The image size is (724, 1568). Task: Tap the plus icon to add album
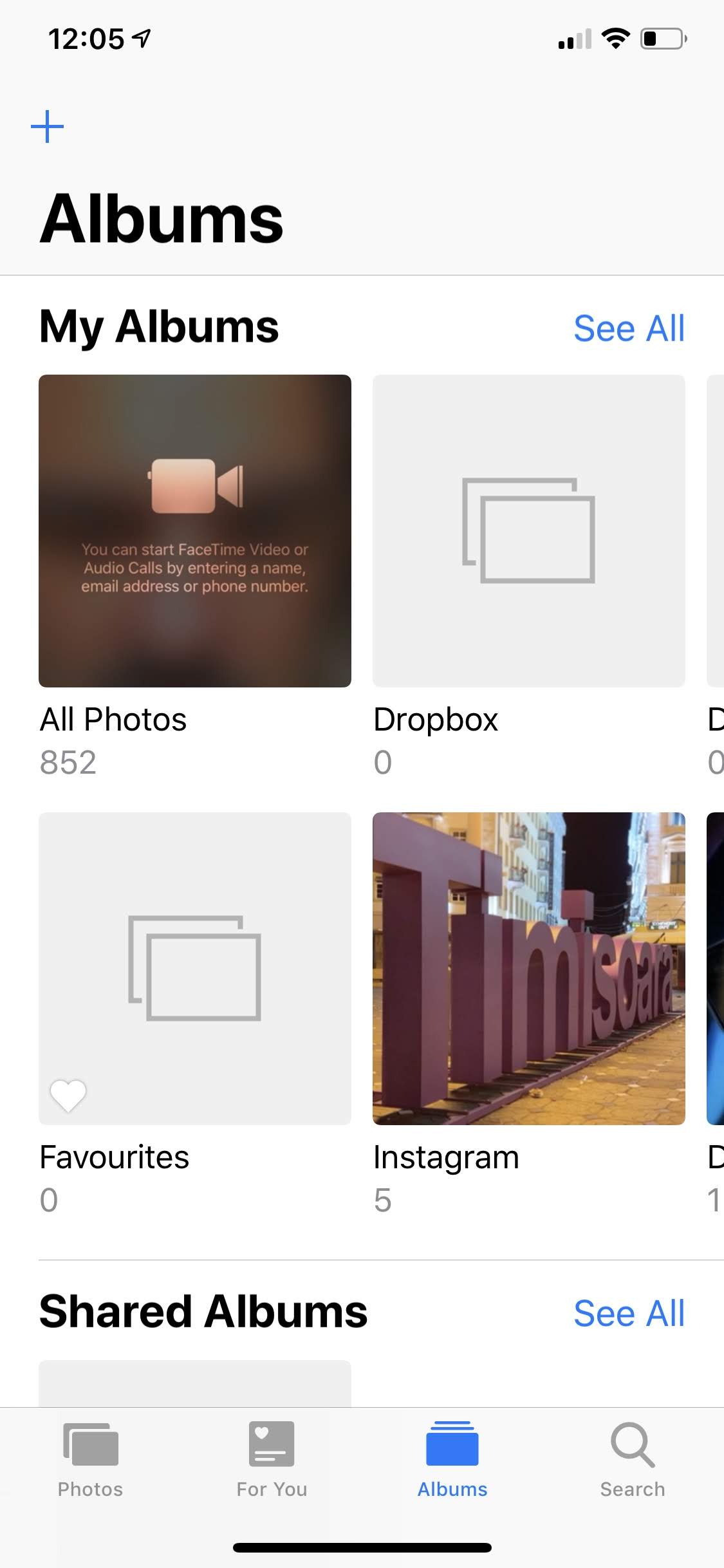pyautogui.click(x=48, y=126)
